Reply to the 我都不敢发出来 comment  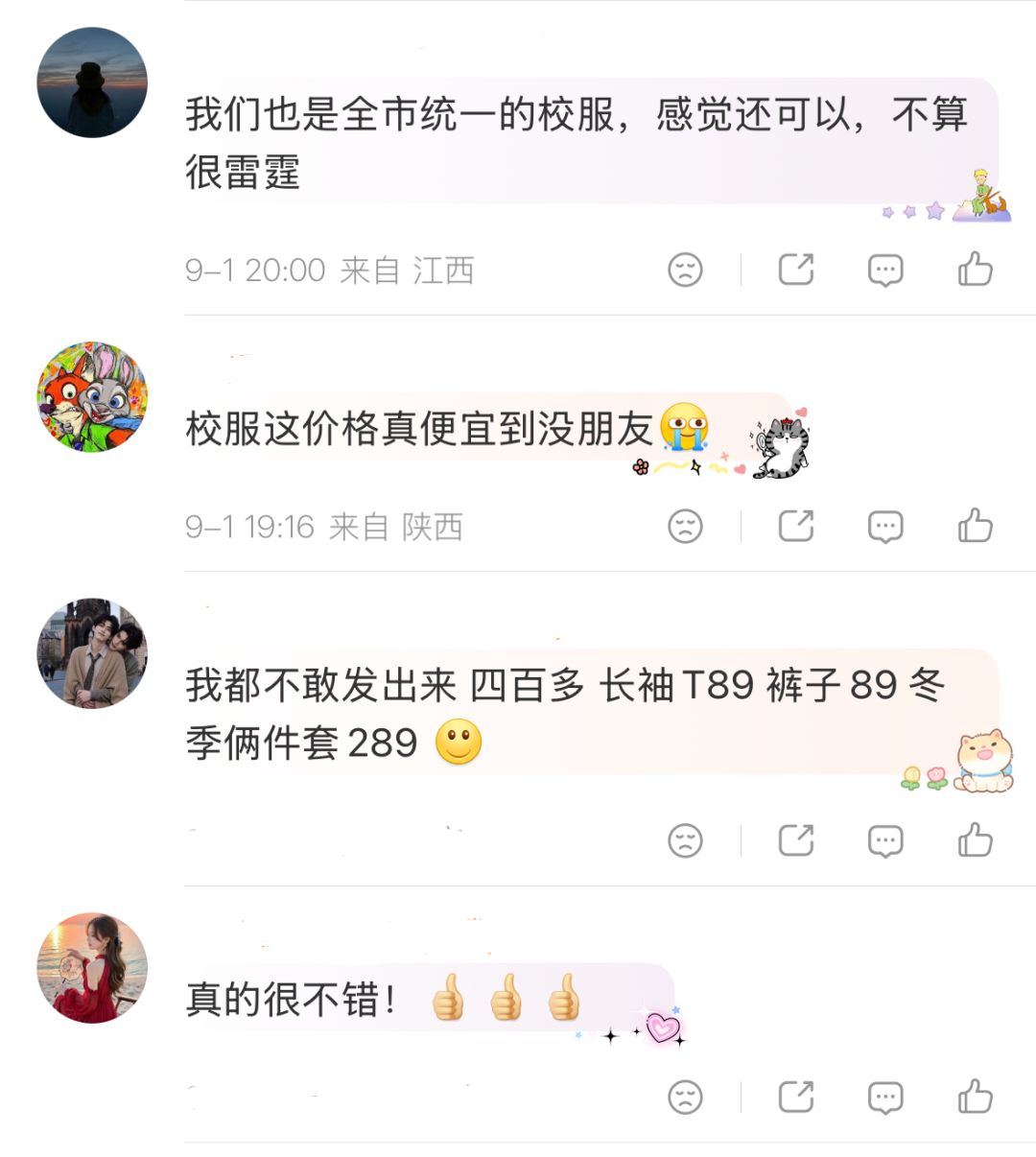pyautogui.click(x=884, y=841)
